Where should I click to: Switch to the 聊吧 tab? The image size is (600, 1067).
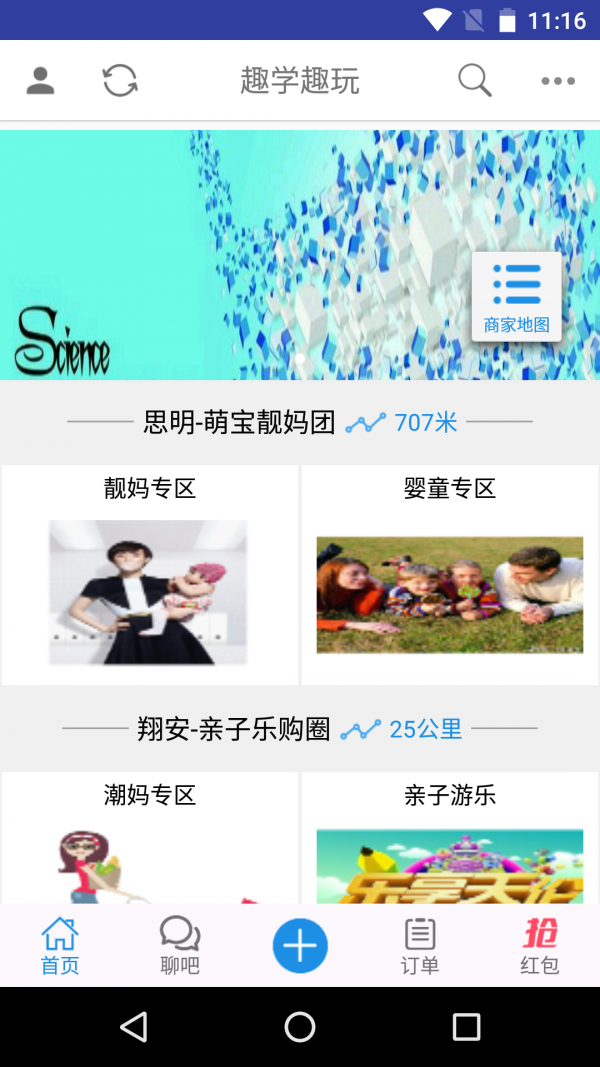pyautogui.click(x=180, y=946)
